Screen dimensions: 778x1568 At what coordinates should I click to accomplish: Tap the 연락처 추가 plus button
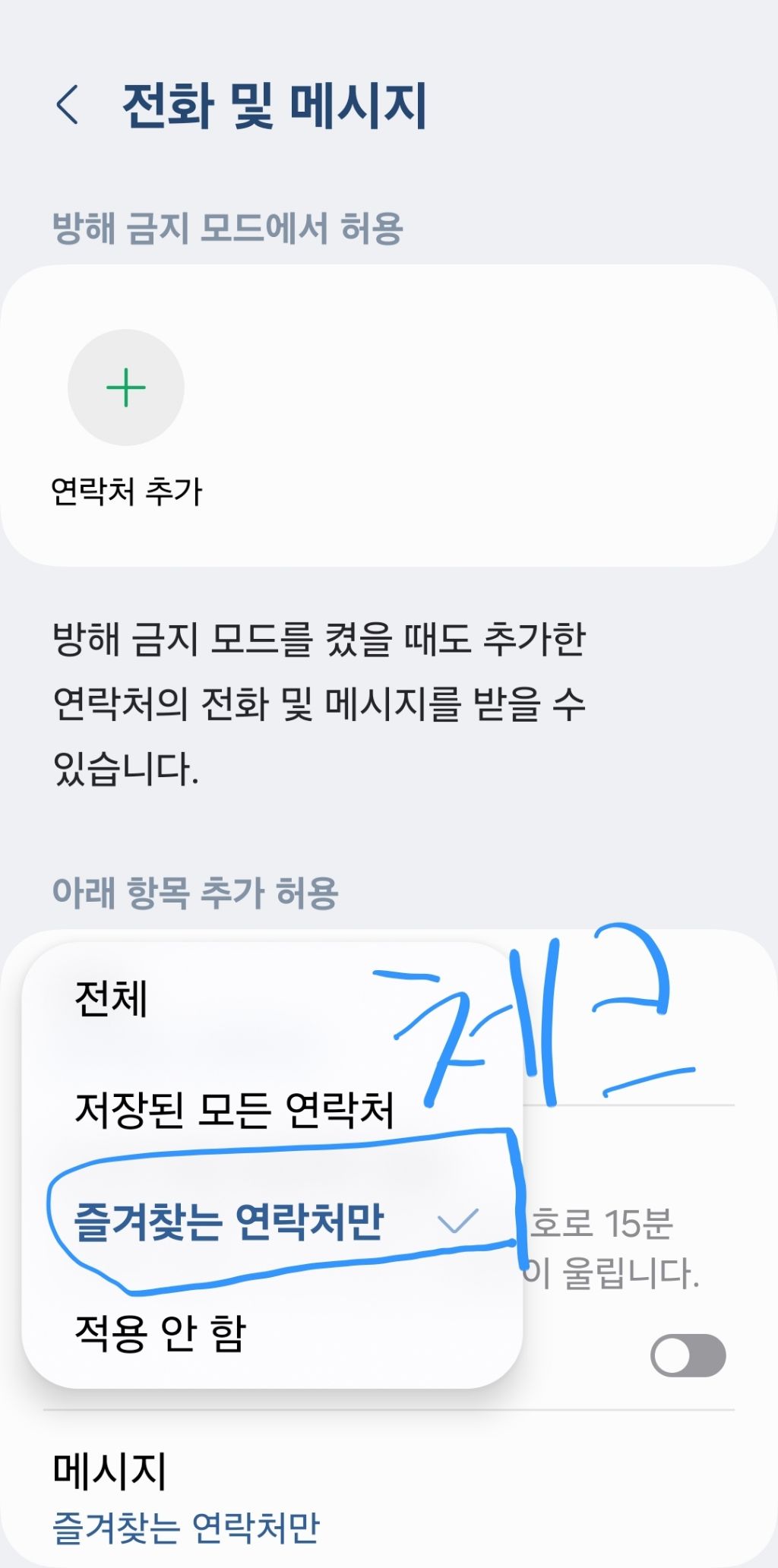(126, 387)
